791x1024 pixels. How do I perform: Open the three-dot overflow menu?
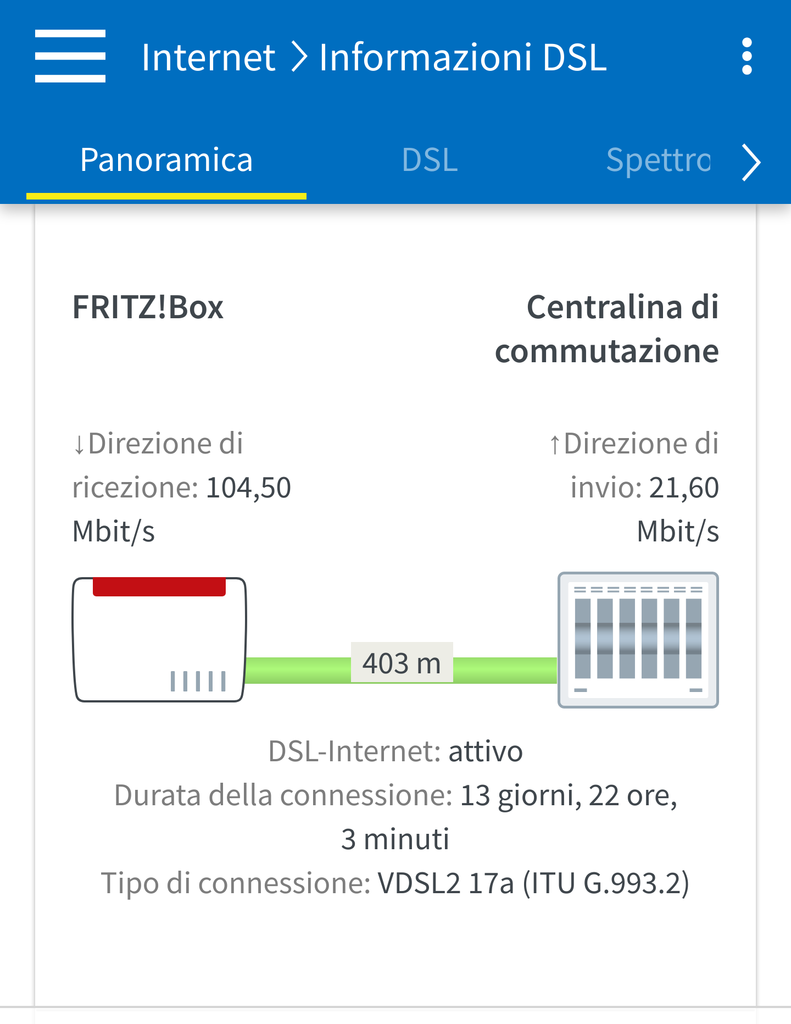point(746,57)
